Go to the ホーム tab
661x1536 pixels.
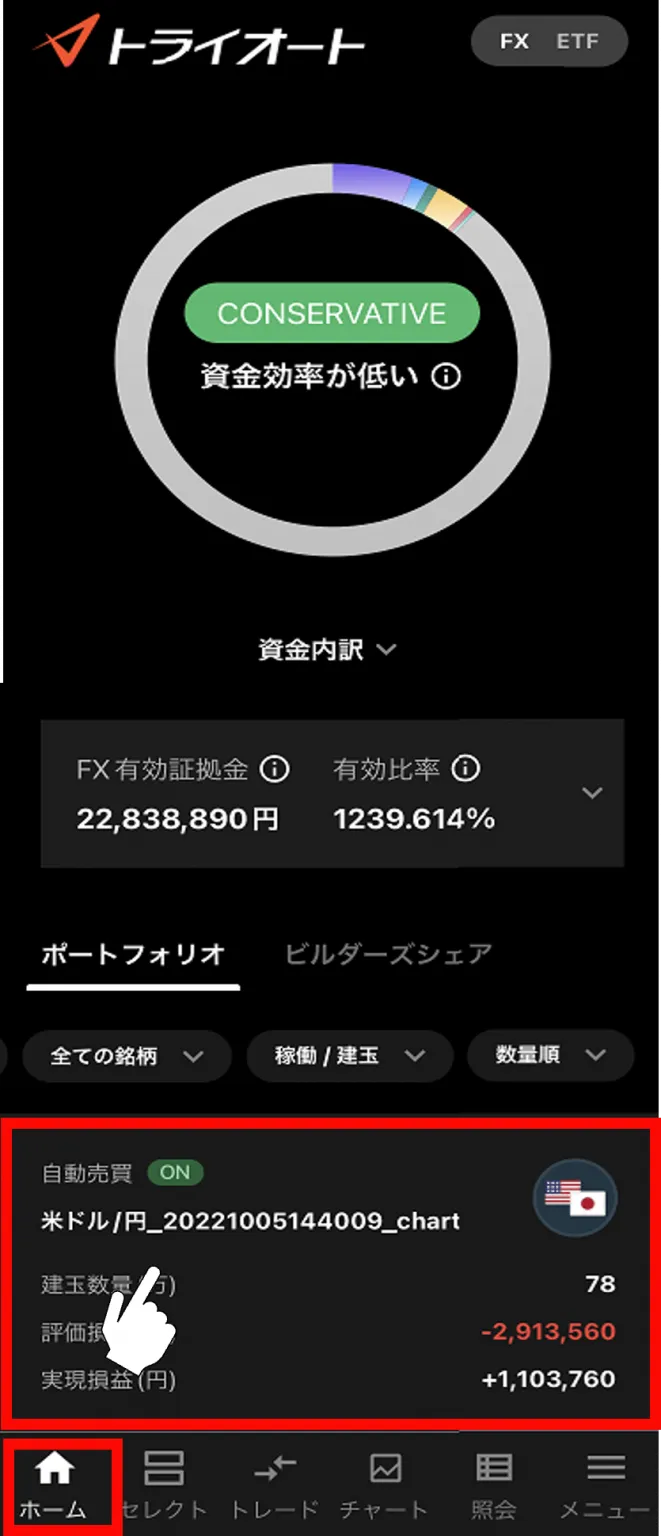[55, 1485]
